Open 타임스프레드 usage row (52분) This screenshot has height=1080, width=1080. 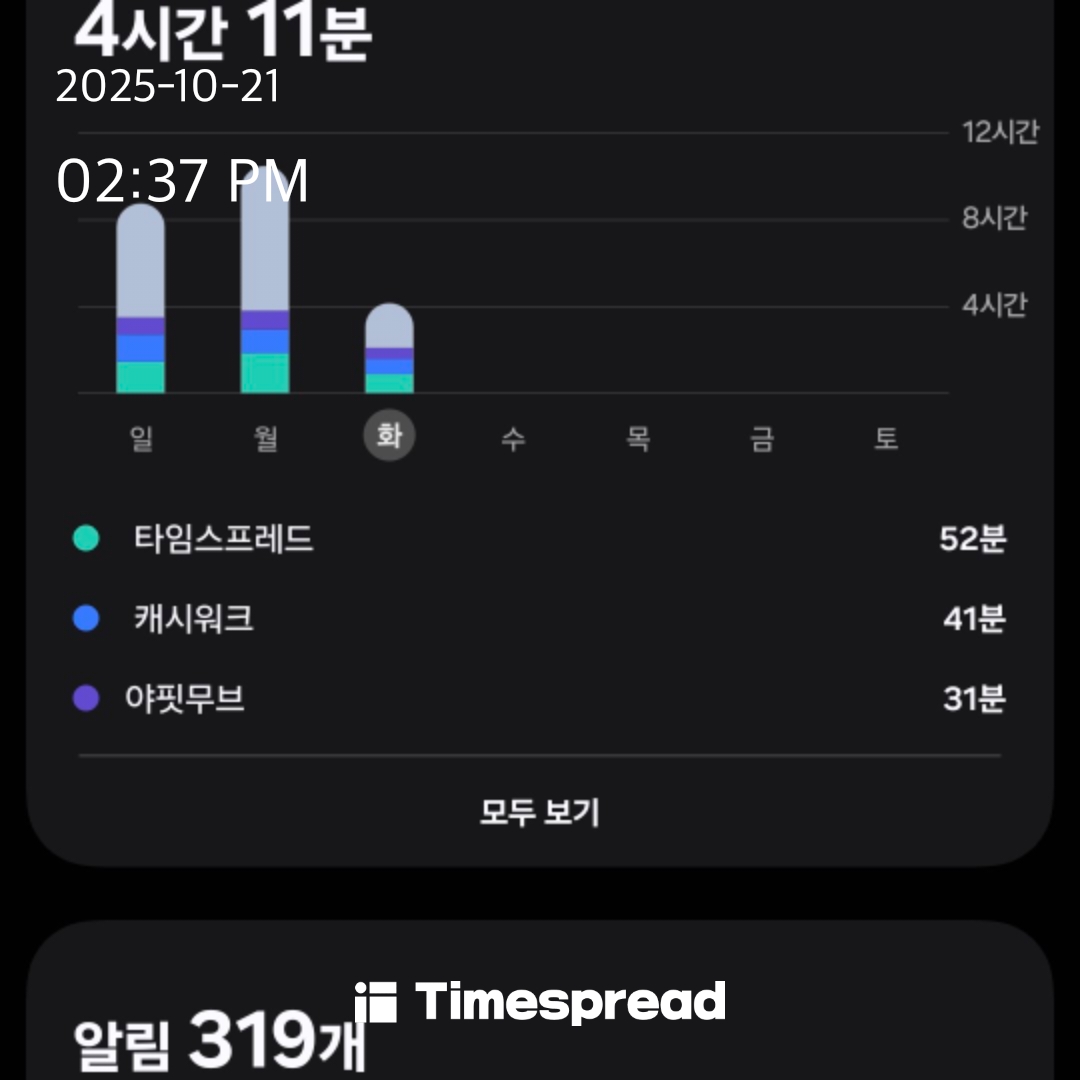(540, 540)
